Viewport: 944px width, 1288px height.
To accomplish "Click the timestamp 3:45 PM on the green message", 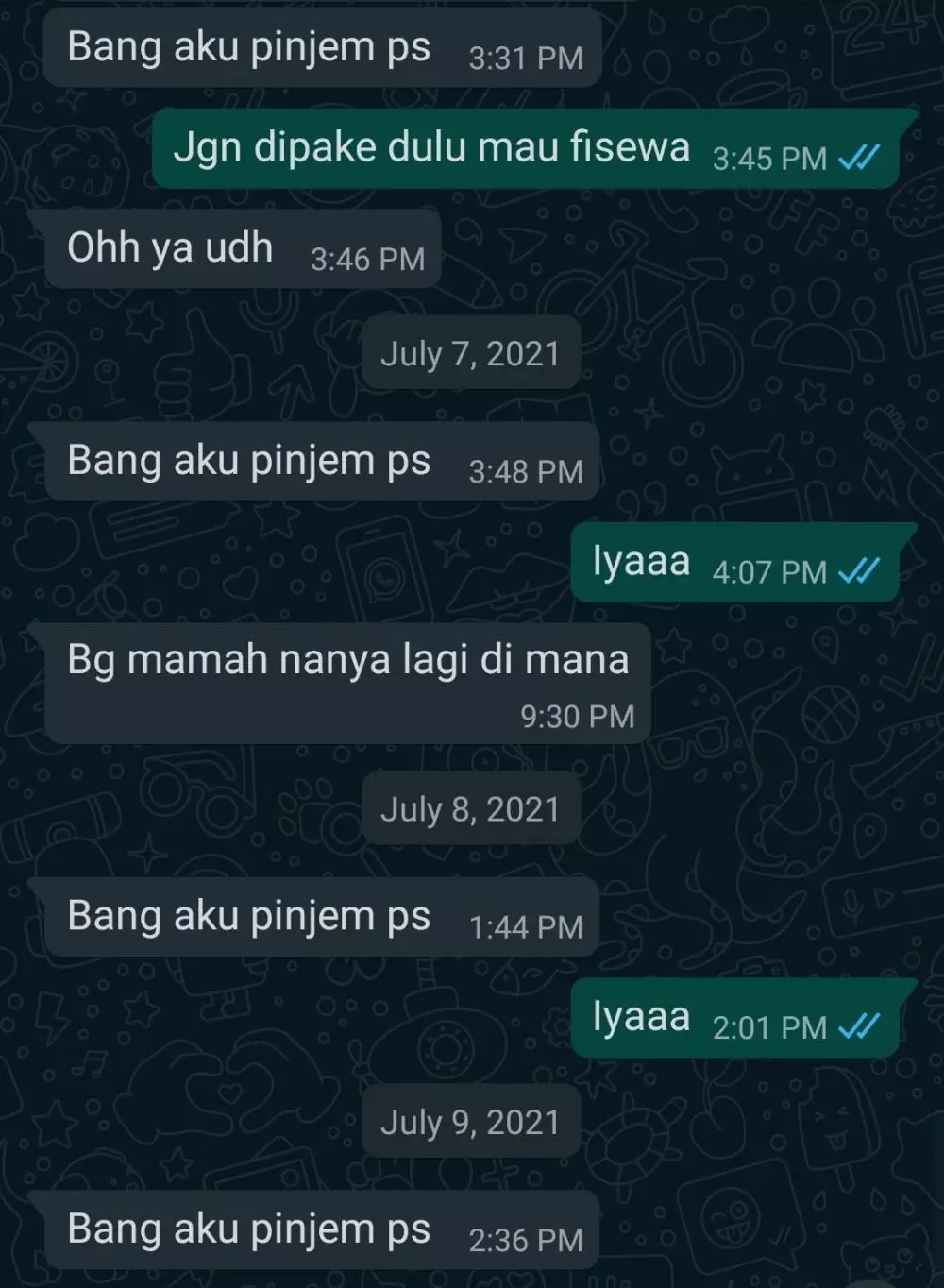I will tap(768, 161).
